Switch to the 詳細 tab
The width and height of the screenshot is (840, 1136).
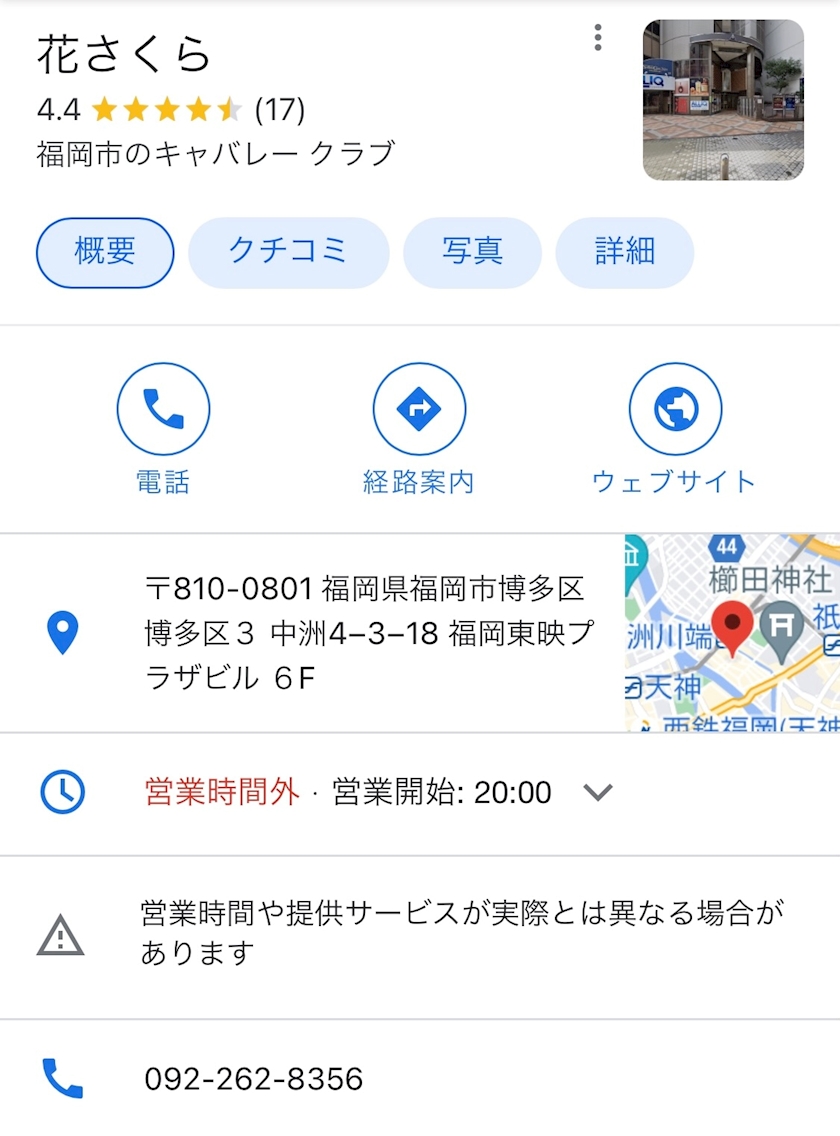point(624,252)
